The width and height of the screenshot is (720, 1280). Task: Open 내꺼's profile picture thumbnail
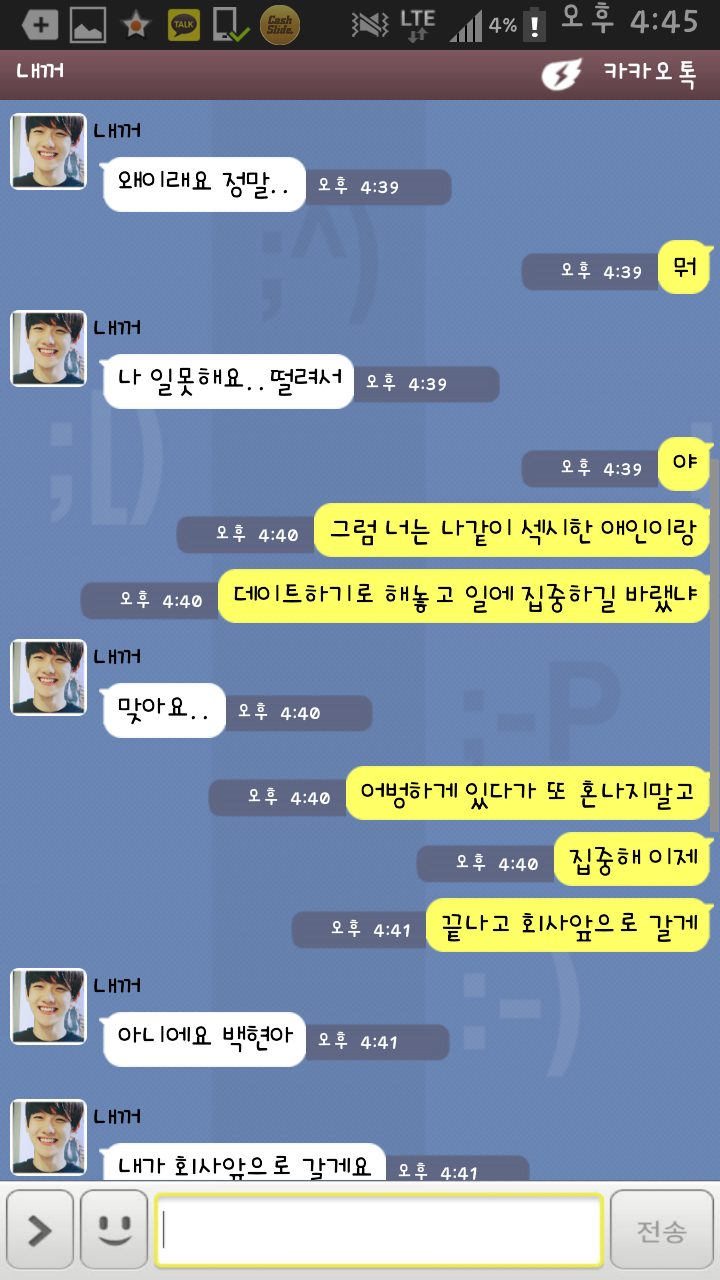(x=48, y=151)
